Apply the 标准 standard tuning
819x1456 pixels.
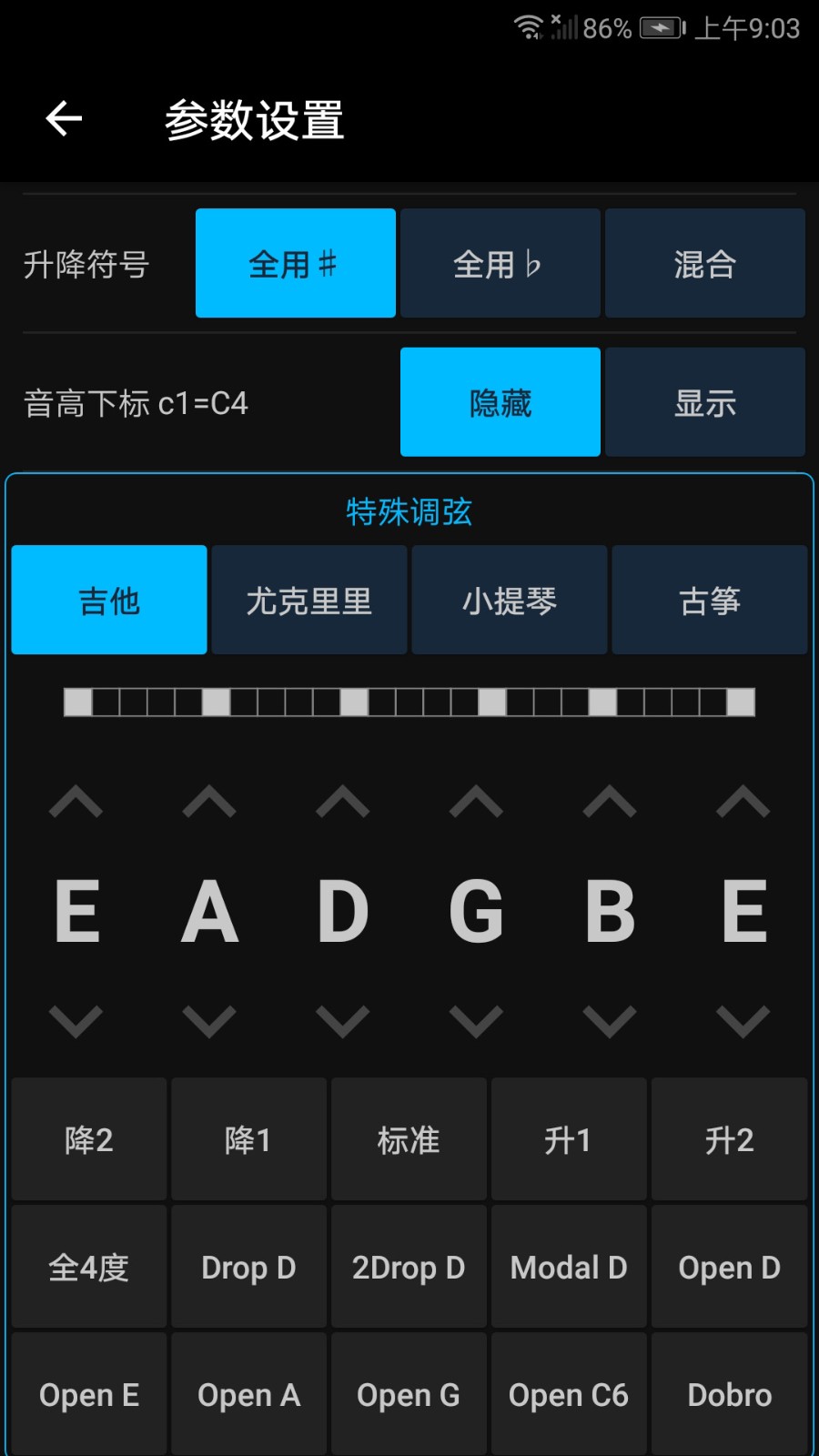click(409, 1139)
